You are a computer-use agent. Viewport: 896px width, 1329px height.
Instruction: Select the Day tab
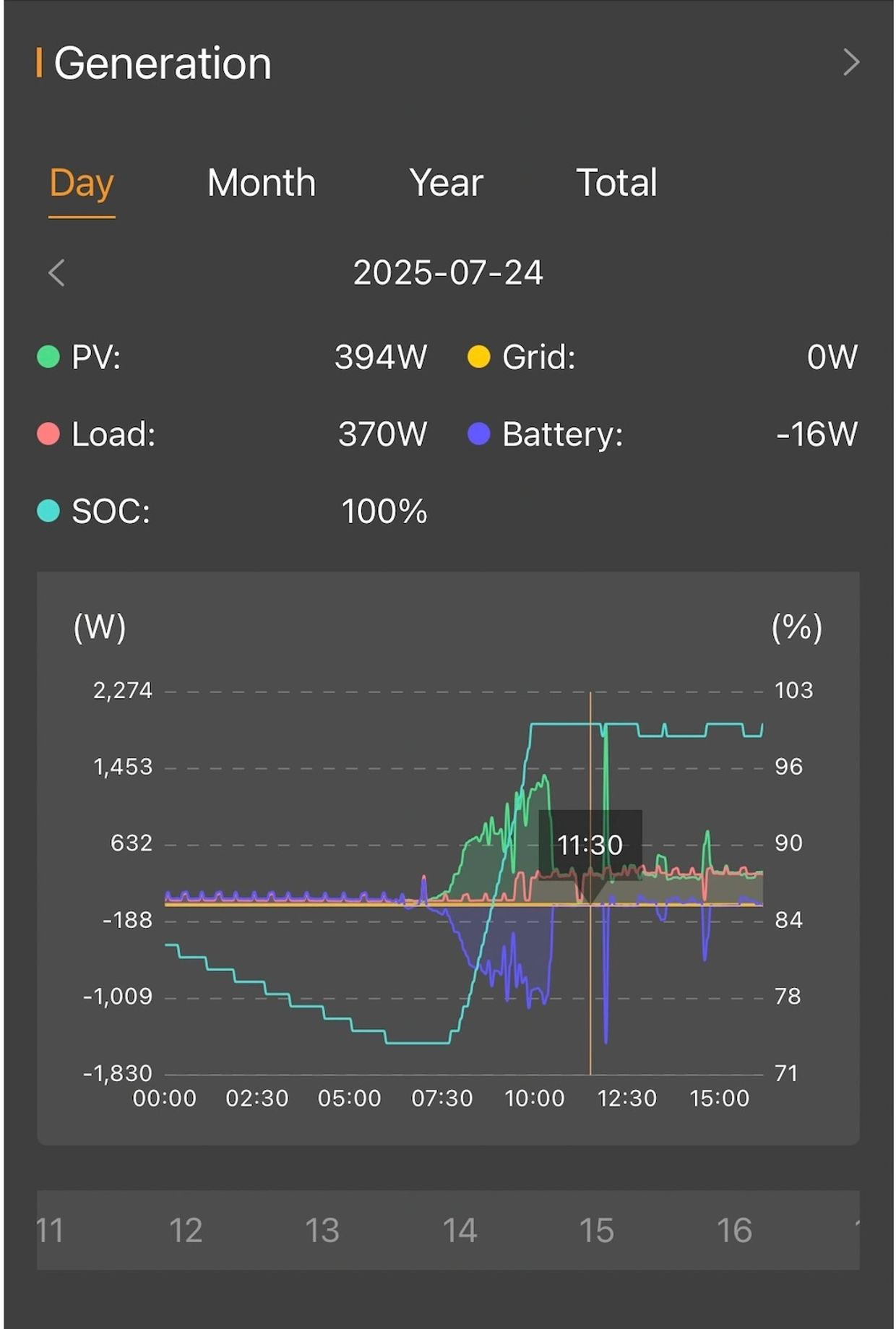82,183
